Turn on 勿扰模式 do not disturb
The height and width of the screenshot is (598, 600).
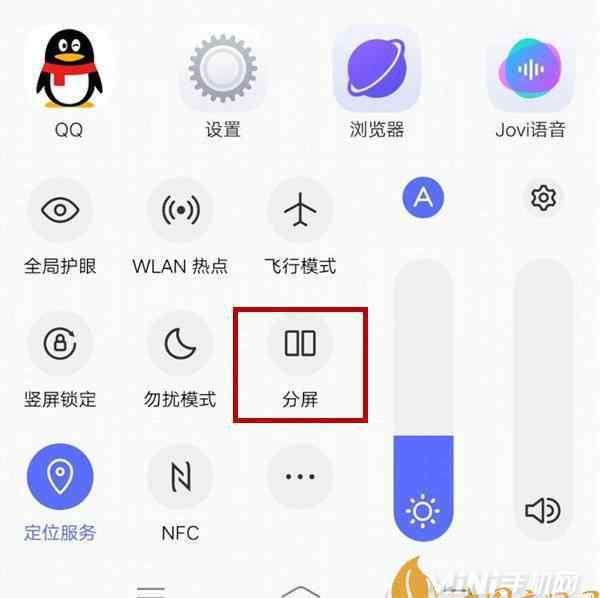click(180, 343)
